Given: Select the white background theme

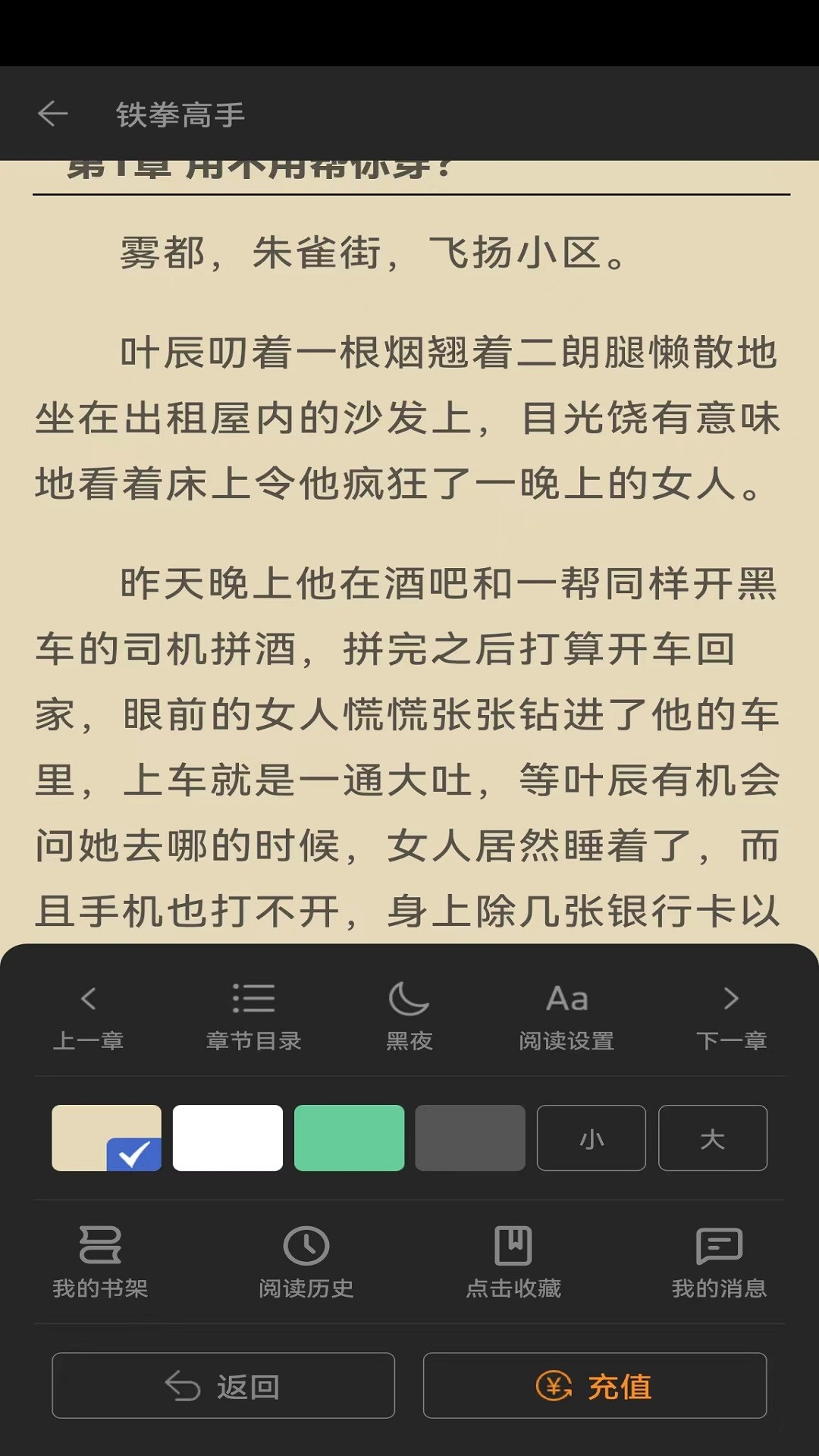Looking at the screenshot, I should pos(227,1138).
